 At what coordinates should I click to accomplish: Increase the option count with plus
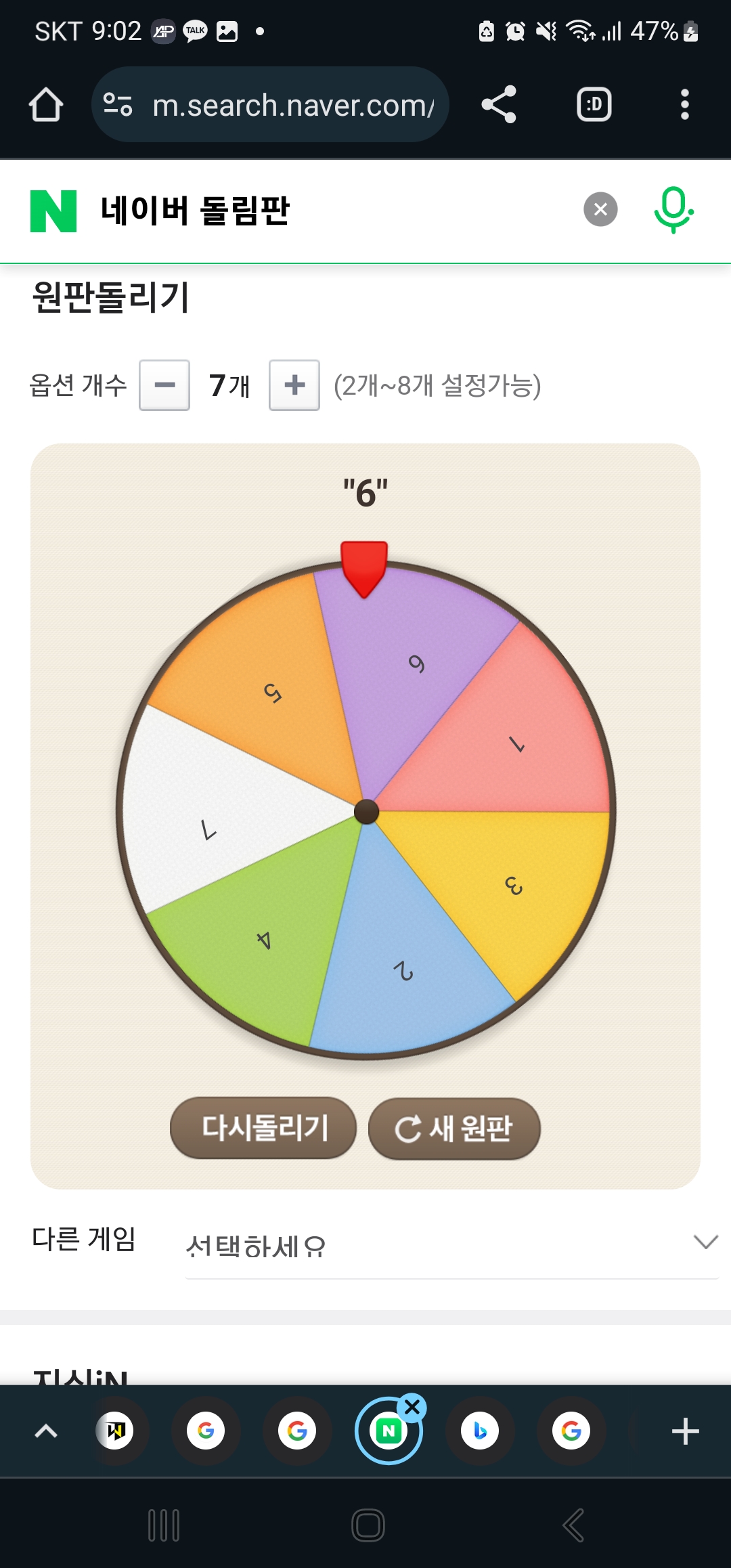294,385
